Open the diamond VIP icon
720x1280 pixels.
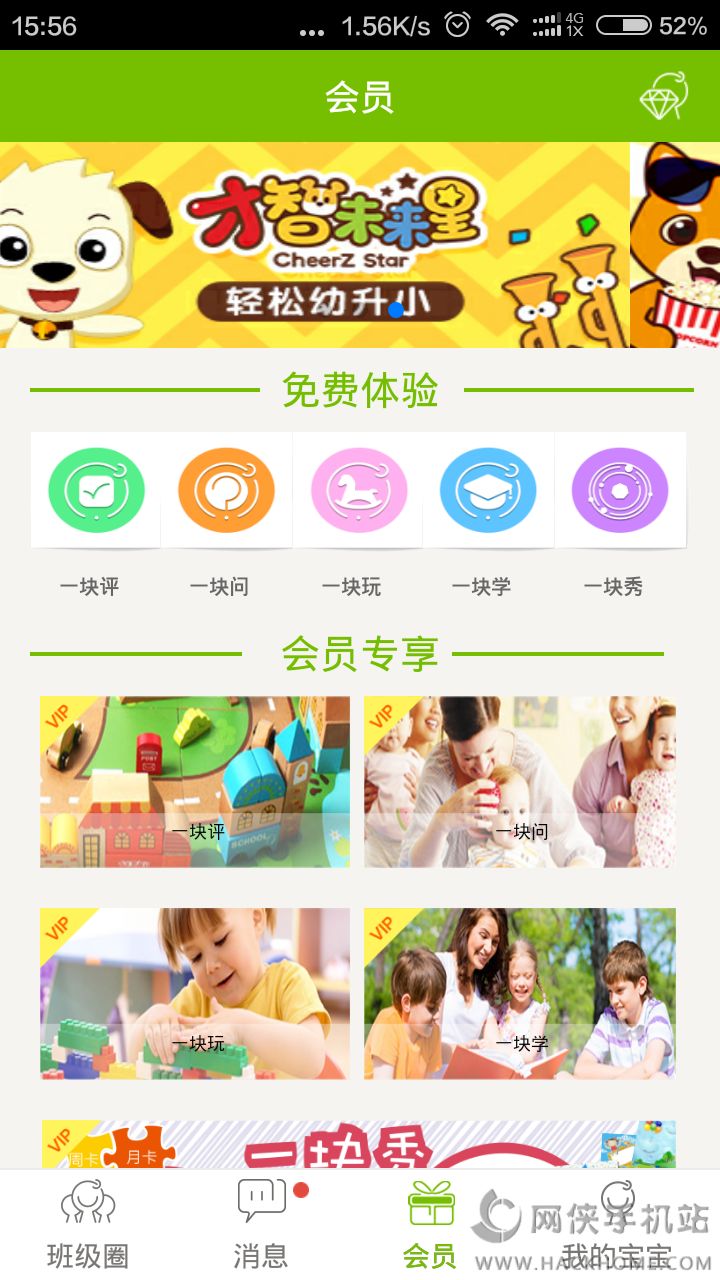click(665, 96)
